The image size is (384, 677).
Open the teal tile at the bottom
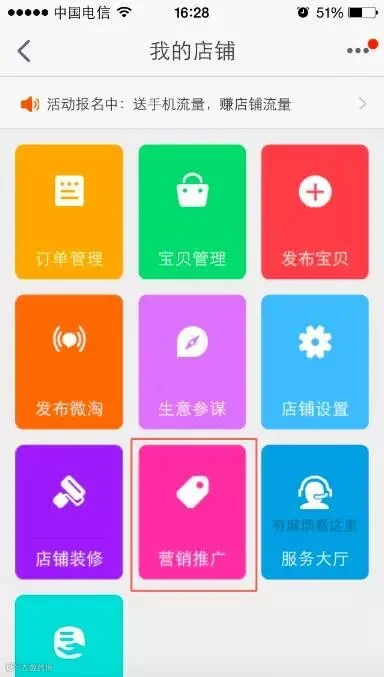pos(69,636)
